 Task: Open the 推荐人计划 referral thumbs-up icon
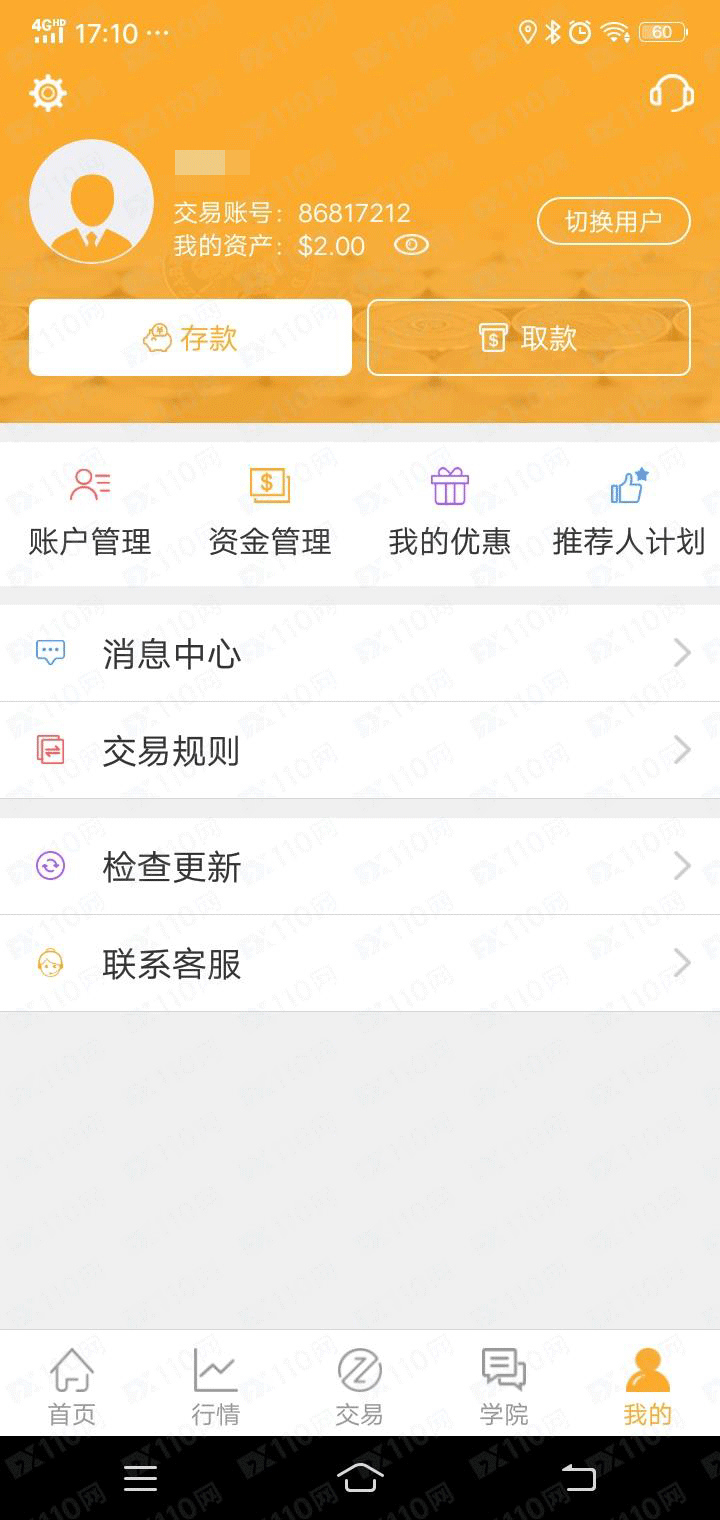[x=628, y=485]
